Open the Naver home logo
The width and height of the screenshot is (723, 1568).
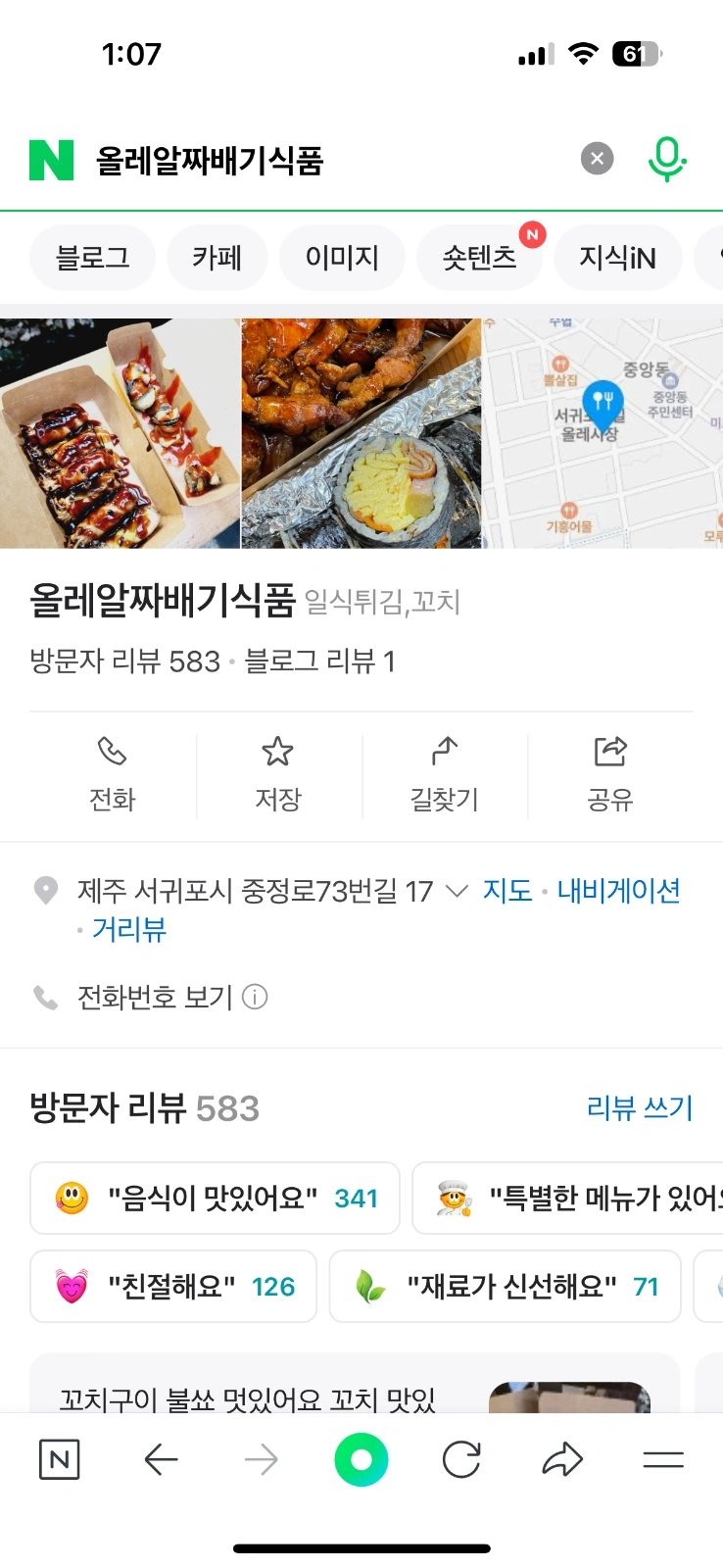pos(52,160)
